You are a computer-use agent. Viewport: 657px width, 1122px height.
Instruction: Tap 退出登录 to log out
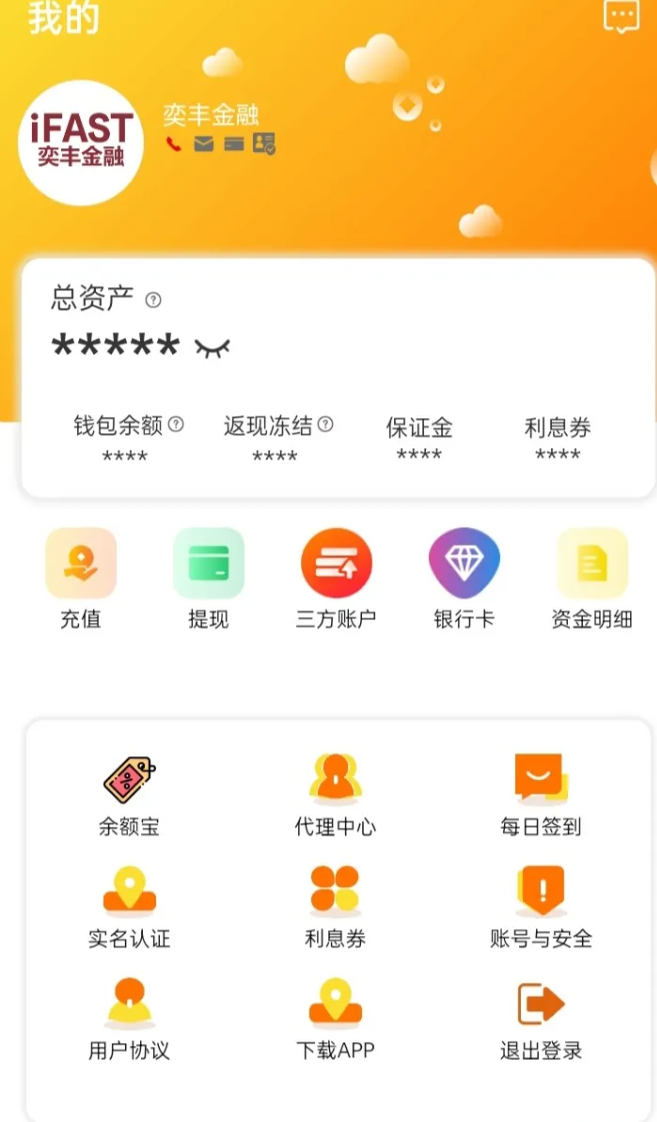pyautogui.click(x=541, y=1019)
